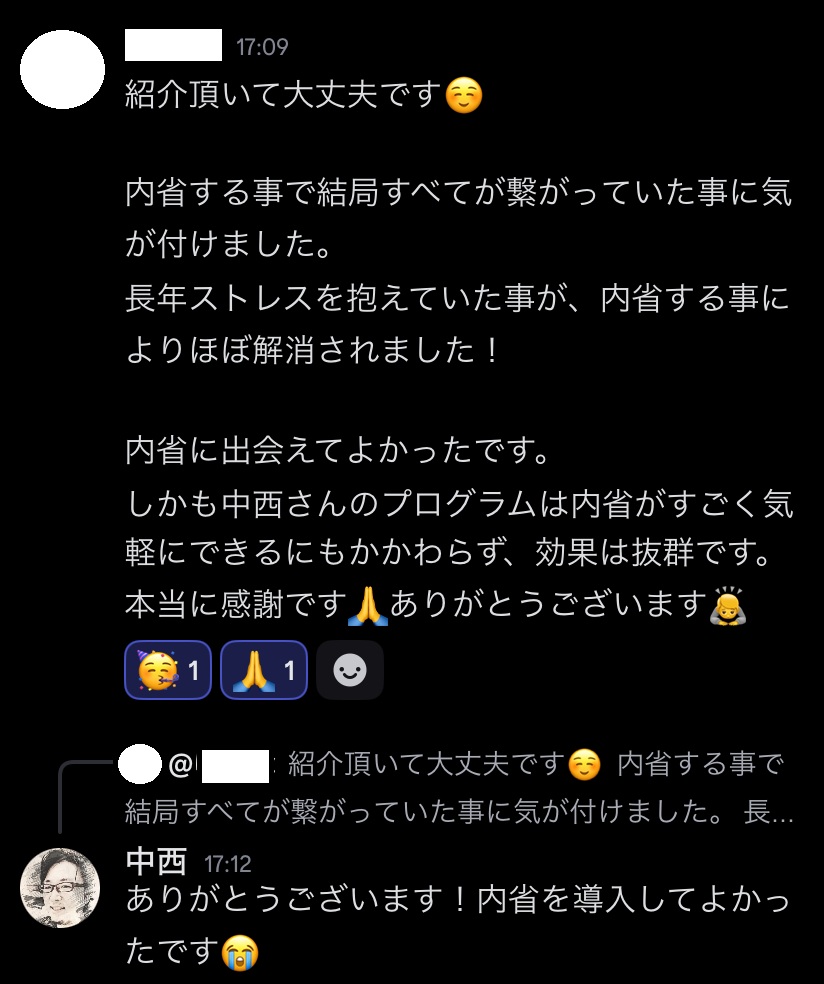The height and width of the screenshot is (984, 824).
Task: Open the 中西 username
Action: click(157, 862)
